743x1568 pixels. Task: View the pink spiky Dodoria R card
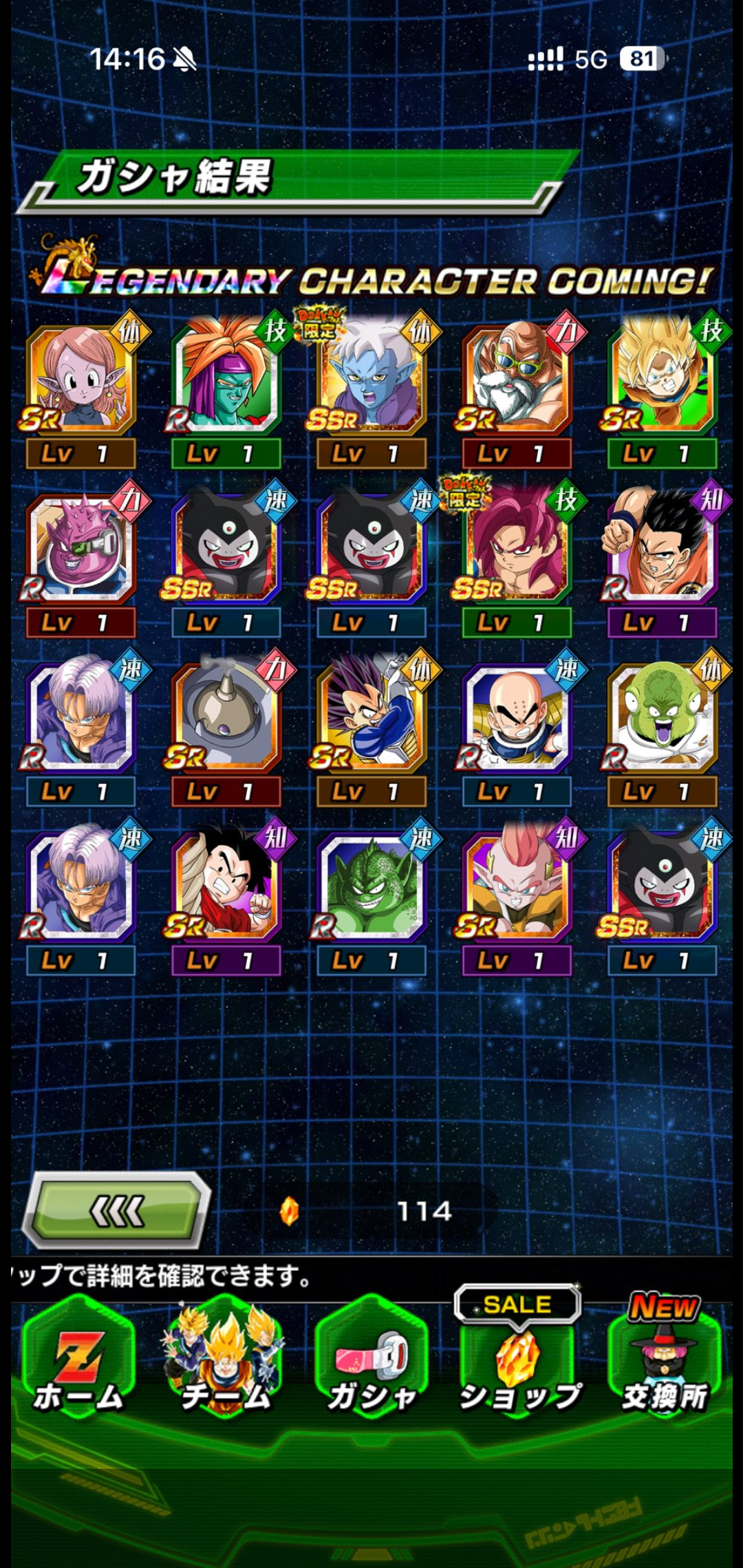point(81,550)
